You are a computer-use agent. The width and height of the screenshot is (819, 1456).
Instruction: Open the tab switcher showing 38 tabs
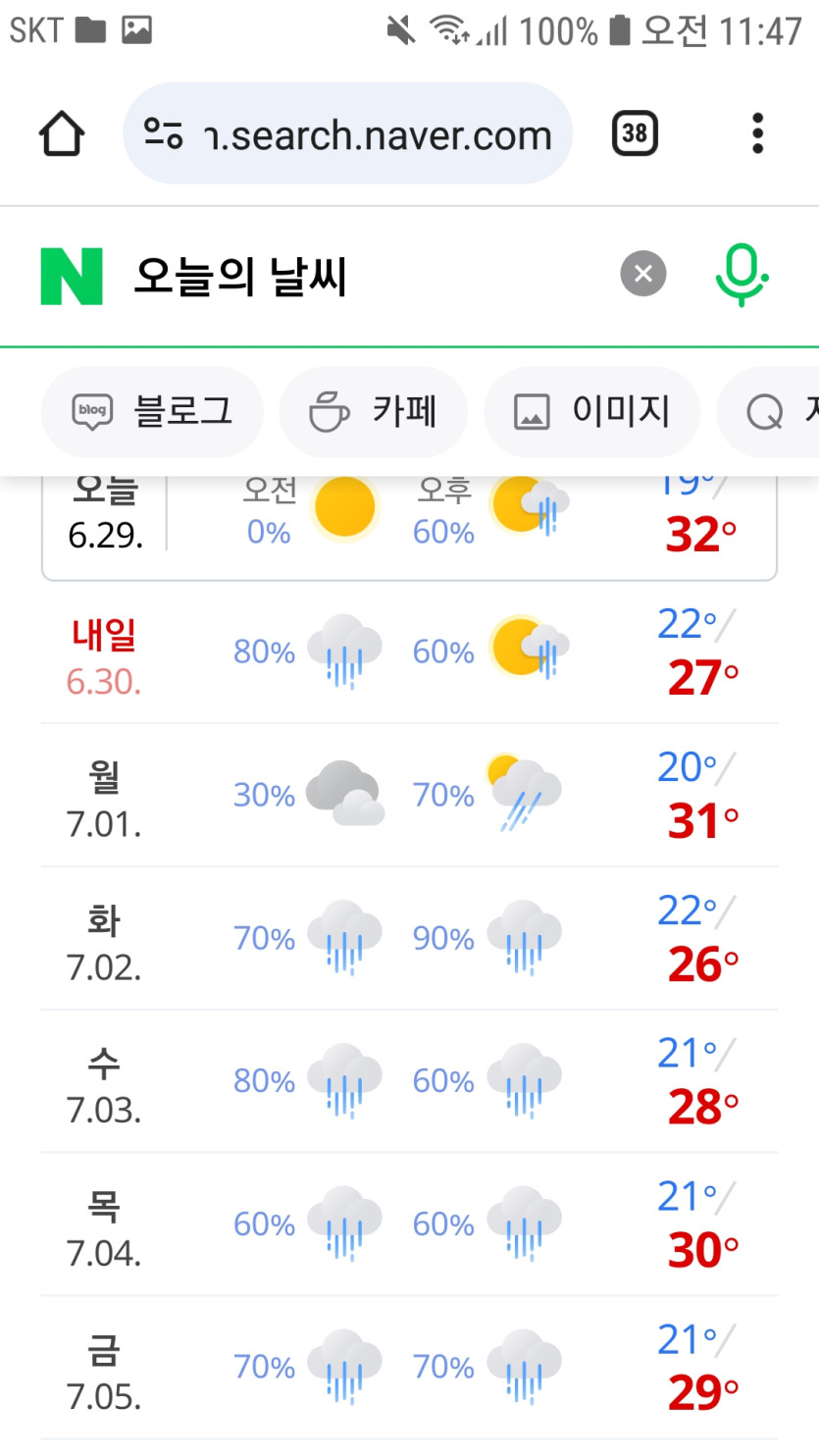[x=635, y=133]
